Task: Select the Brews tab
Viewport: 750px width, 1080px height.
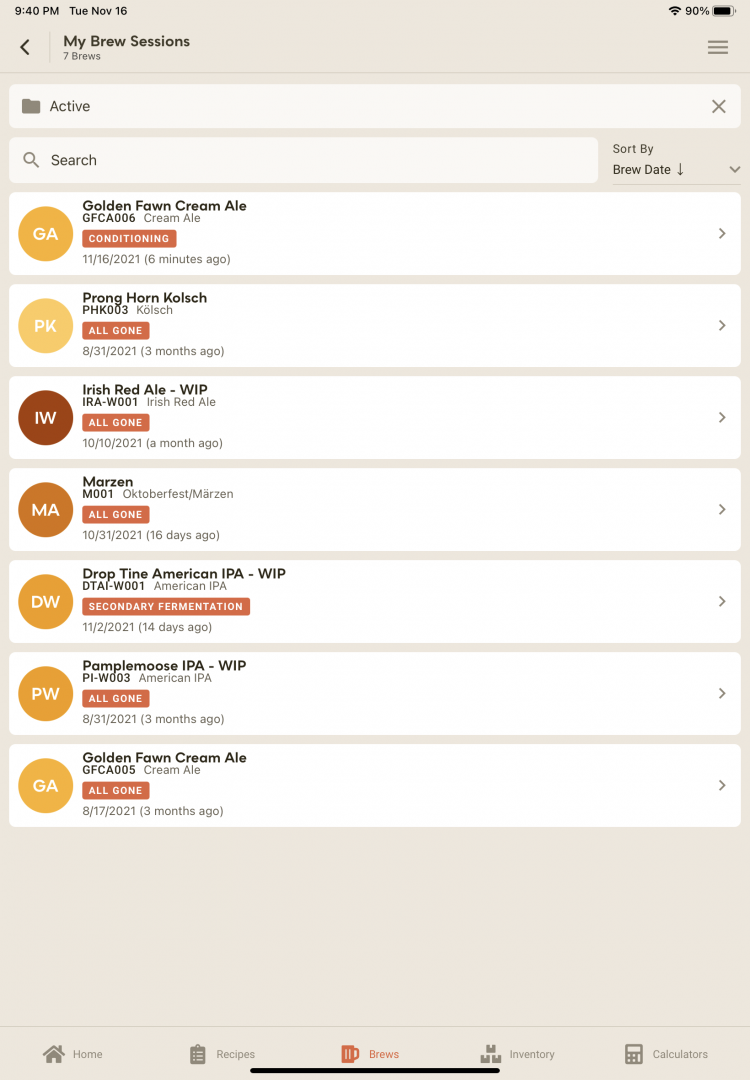Action: point(370,1054)
